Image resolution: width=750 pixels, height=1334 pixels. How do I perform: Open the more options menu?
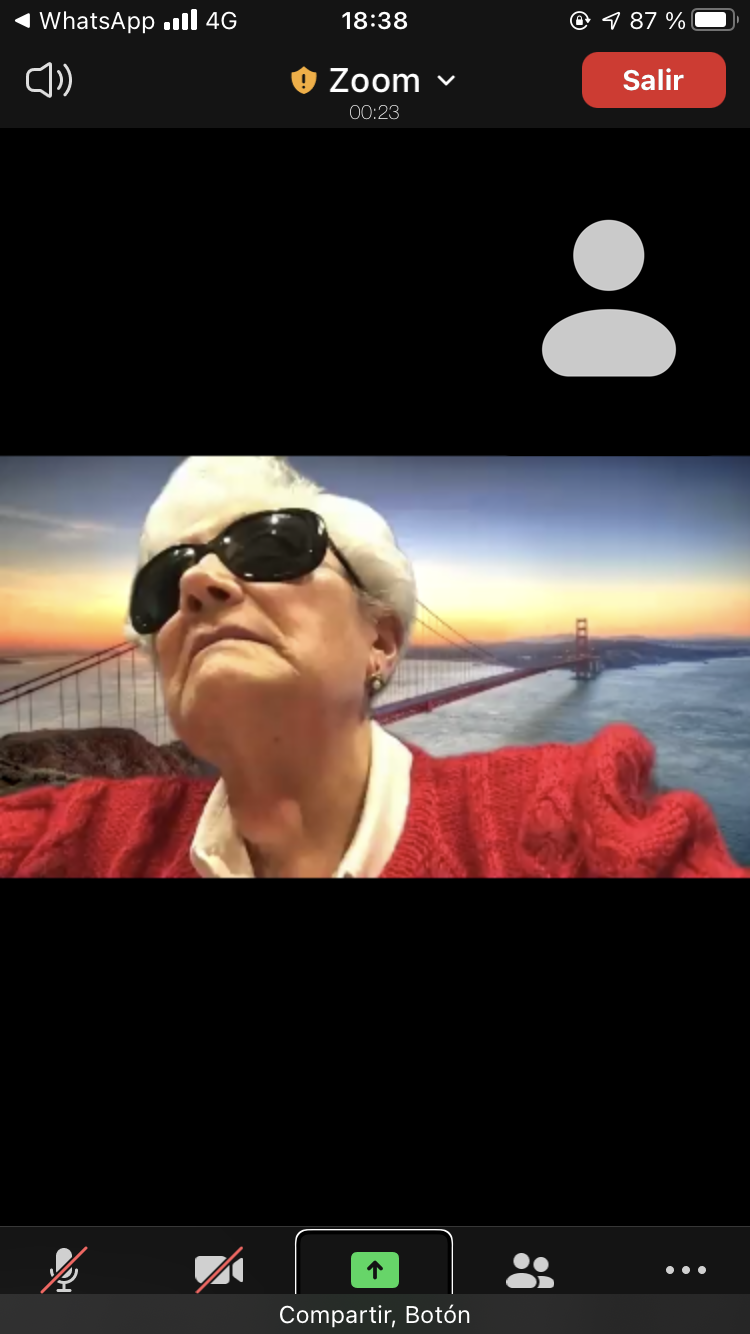686,1270
